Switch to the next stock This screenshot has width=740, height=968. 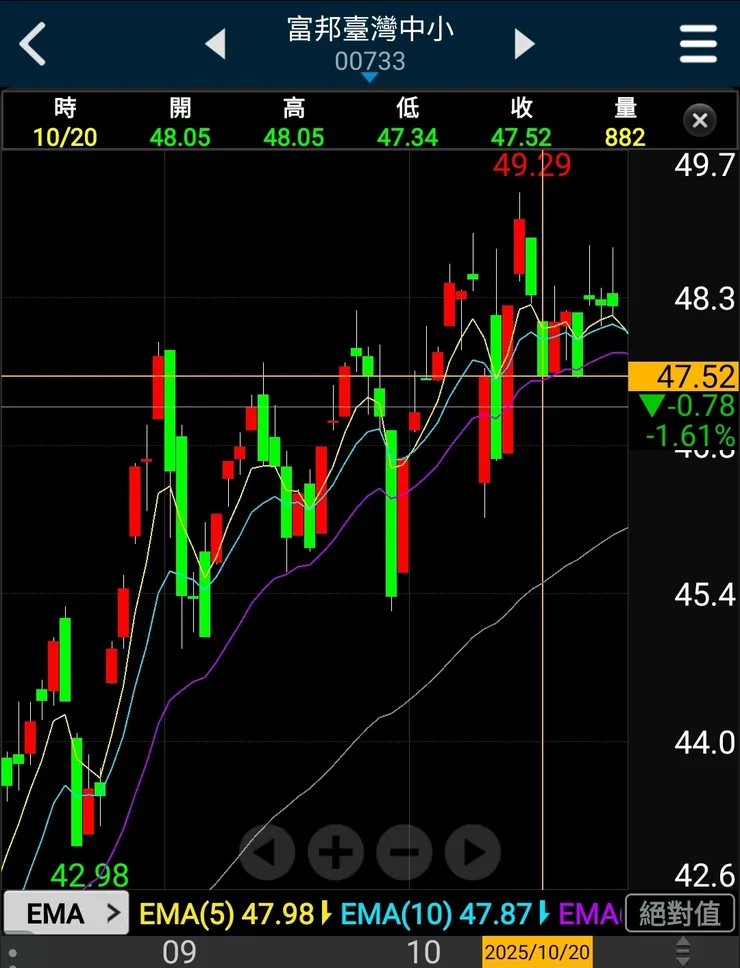524,44
